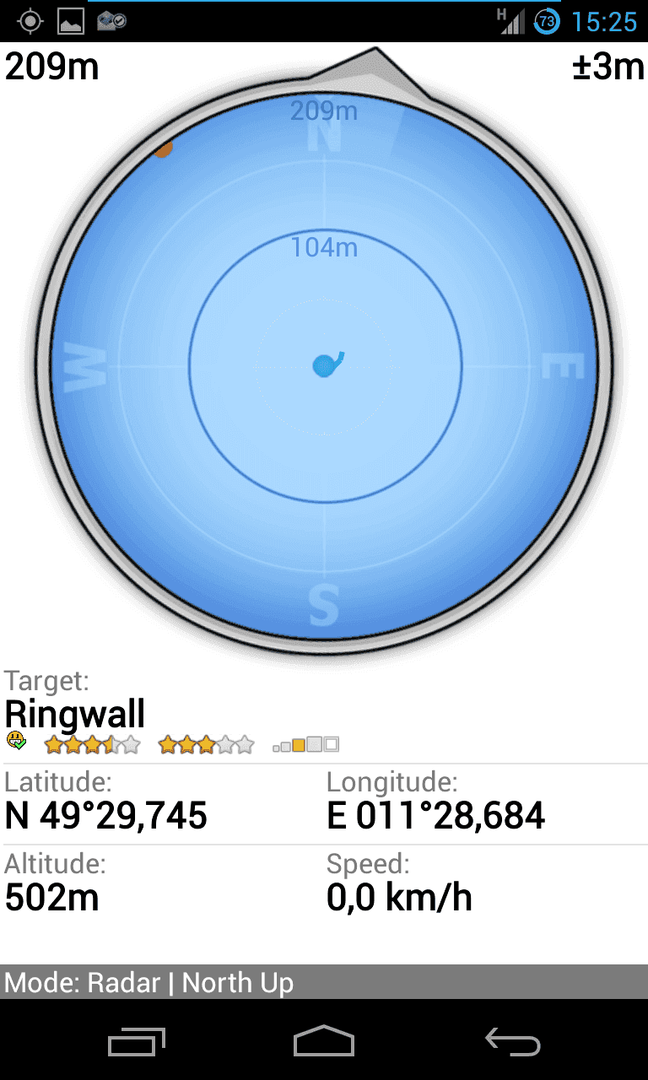Tap the Mode: Radar | North Up bar
The width and height of the screenshot is (648, 1080).
point(324,982)
